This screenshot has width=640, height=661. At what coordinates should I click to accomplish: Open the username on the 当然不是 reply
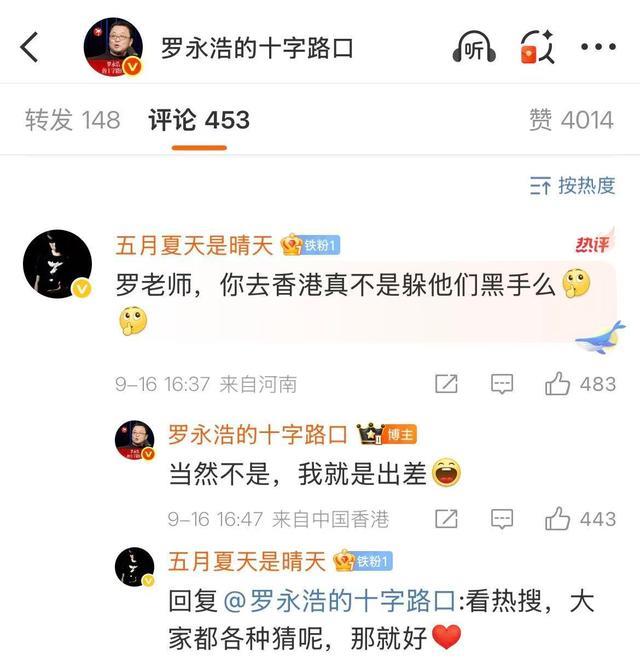257,434
